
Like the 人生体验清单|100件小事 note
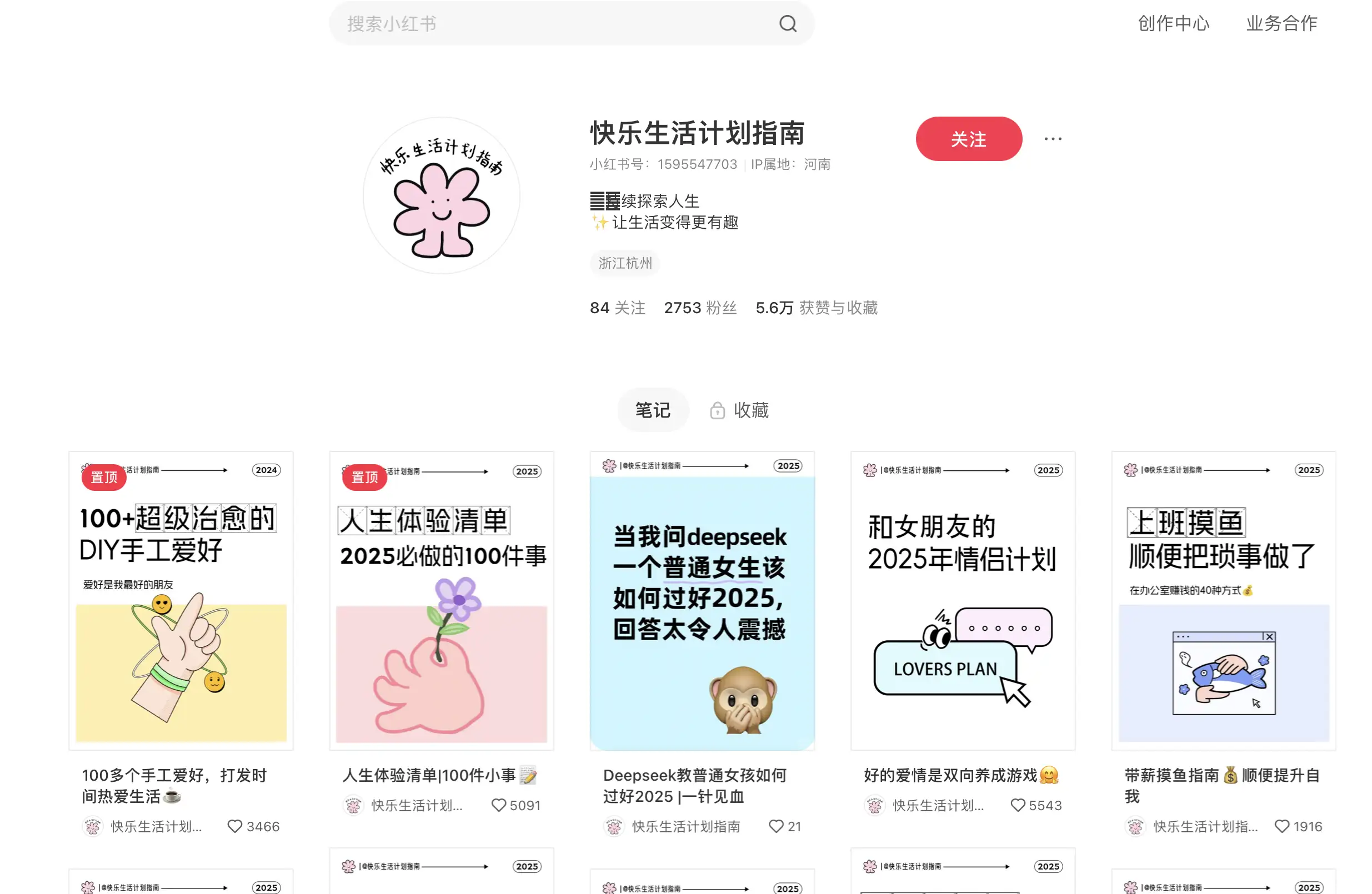coord(498,805)
